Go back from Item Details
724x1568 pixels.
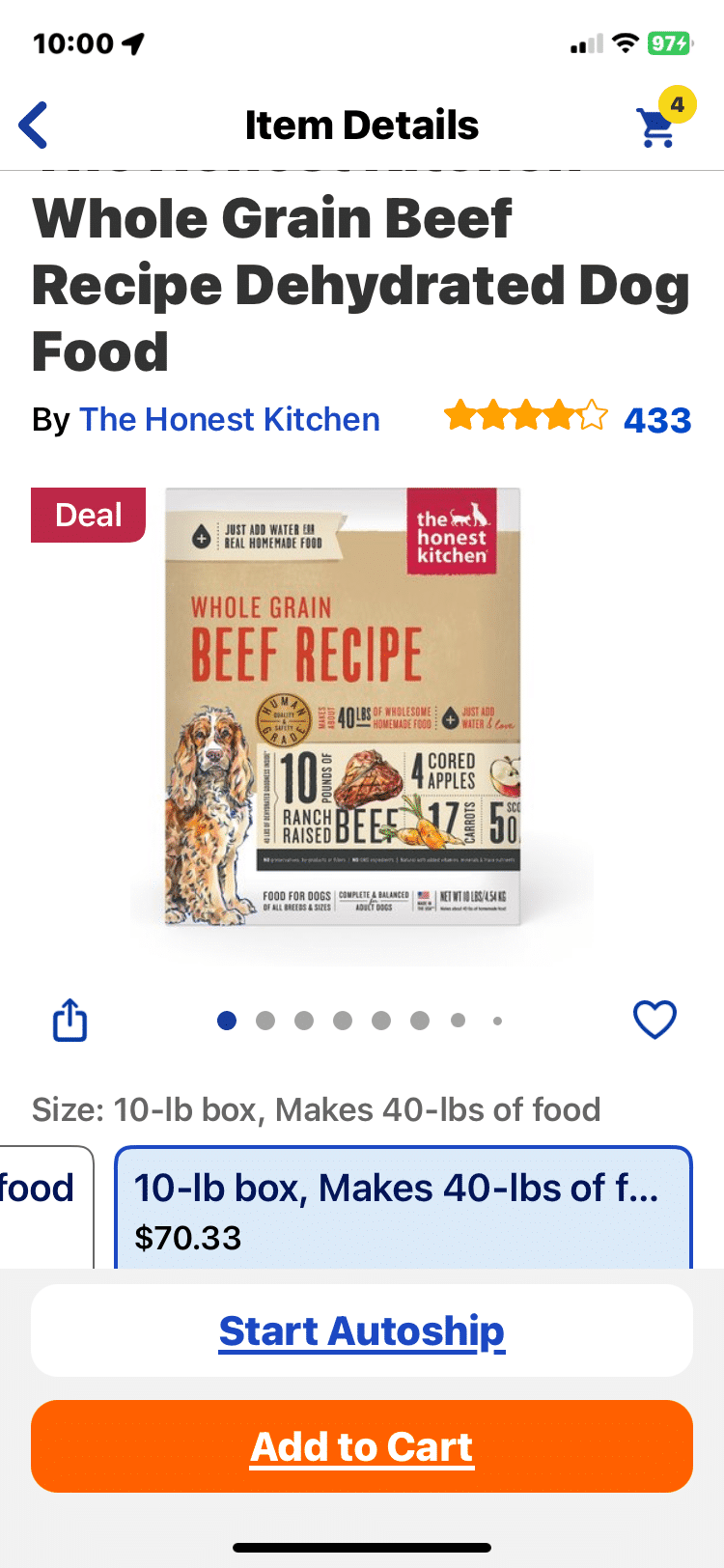tap(34, 126)
